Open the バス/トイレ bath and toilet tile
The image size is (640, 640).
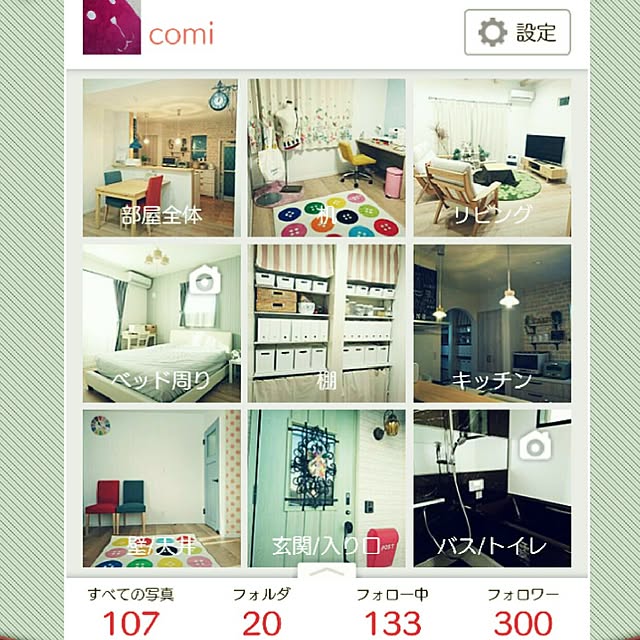pos(492,488)
